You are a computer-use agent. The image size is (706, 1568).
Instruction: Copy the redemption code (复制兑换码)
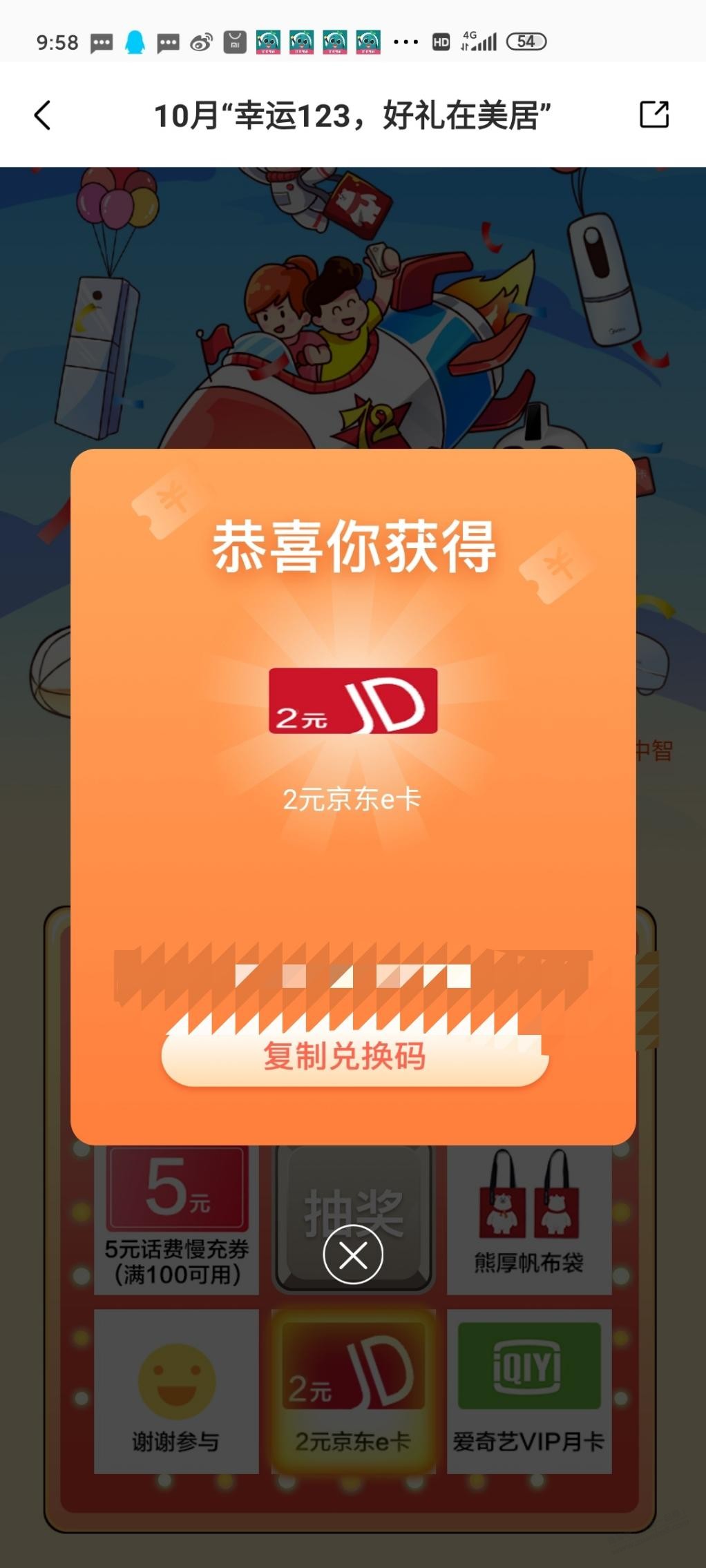[x=353, y=1057]
